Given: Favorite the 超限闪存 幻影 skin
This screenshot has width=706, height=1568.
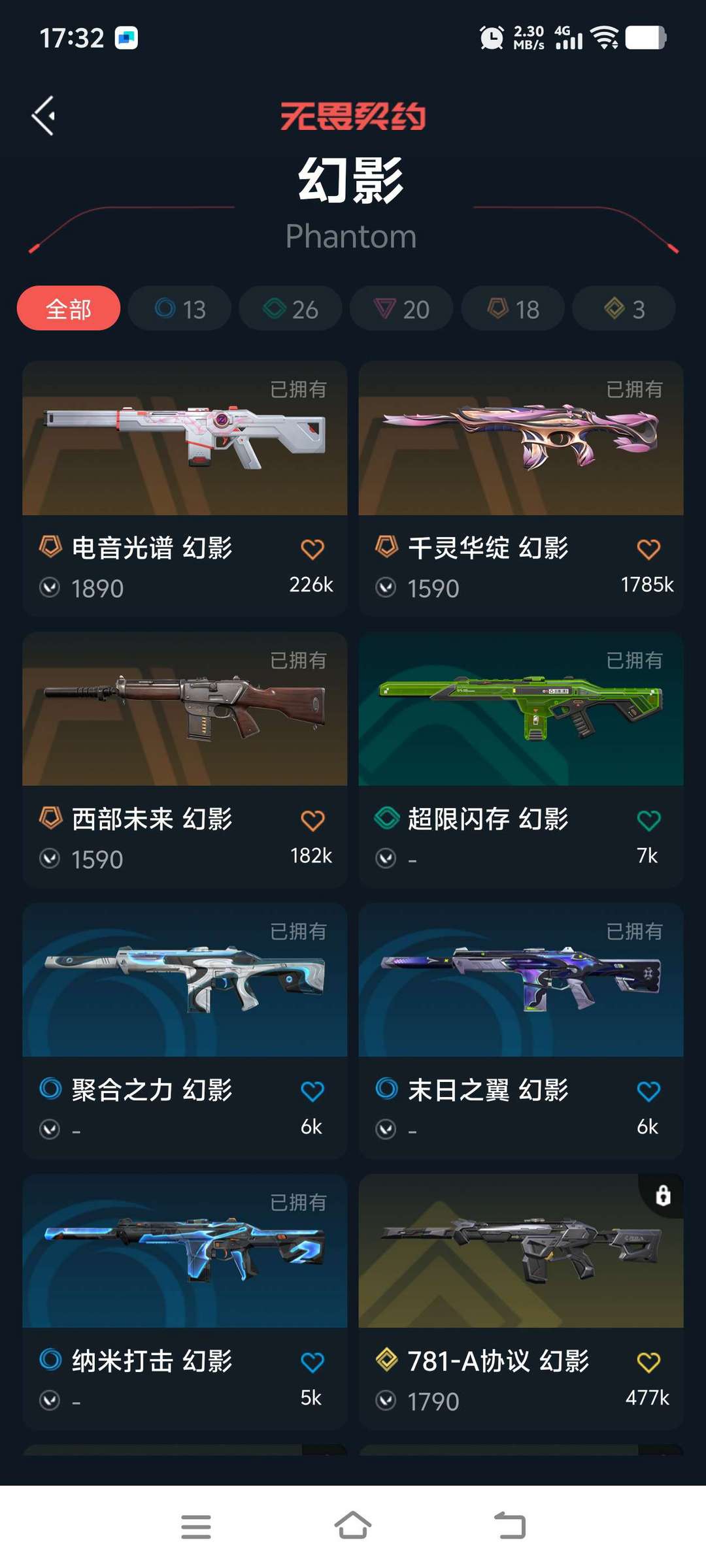Looking at the screenshot, I should pos(648,819).
